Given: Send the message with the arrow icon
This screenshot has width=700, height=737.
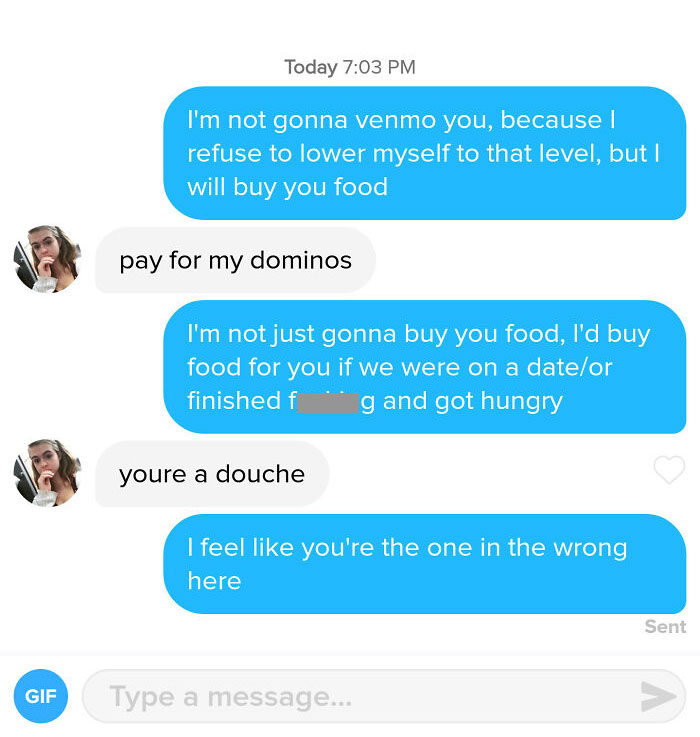Looking at the screenshot, I should pyautogui.click(x=657, y=696).
